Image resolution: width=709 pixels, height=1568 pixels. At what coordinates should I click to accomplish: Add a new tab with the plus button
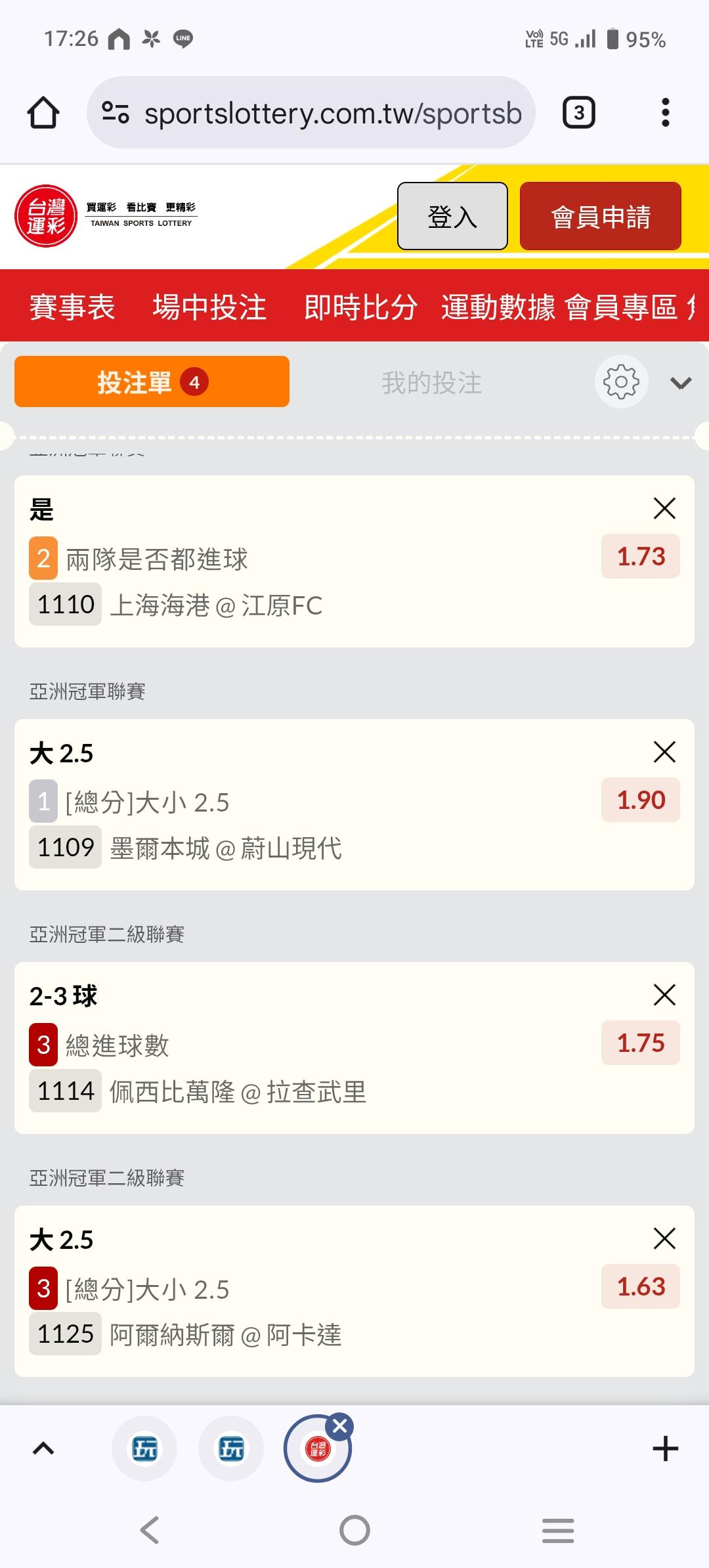(665, 1448)
